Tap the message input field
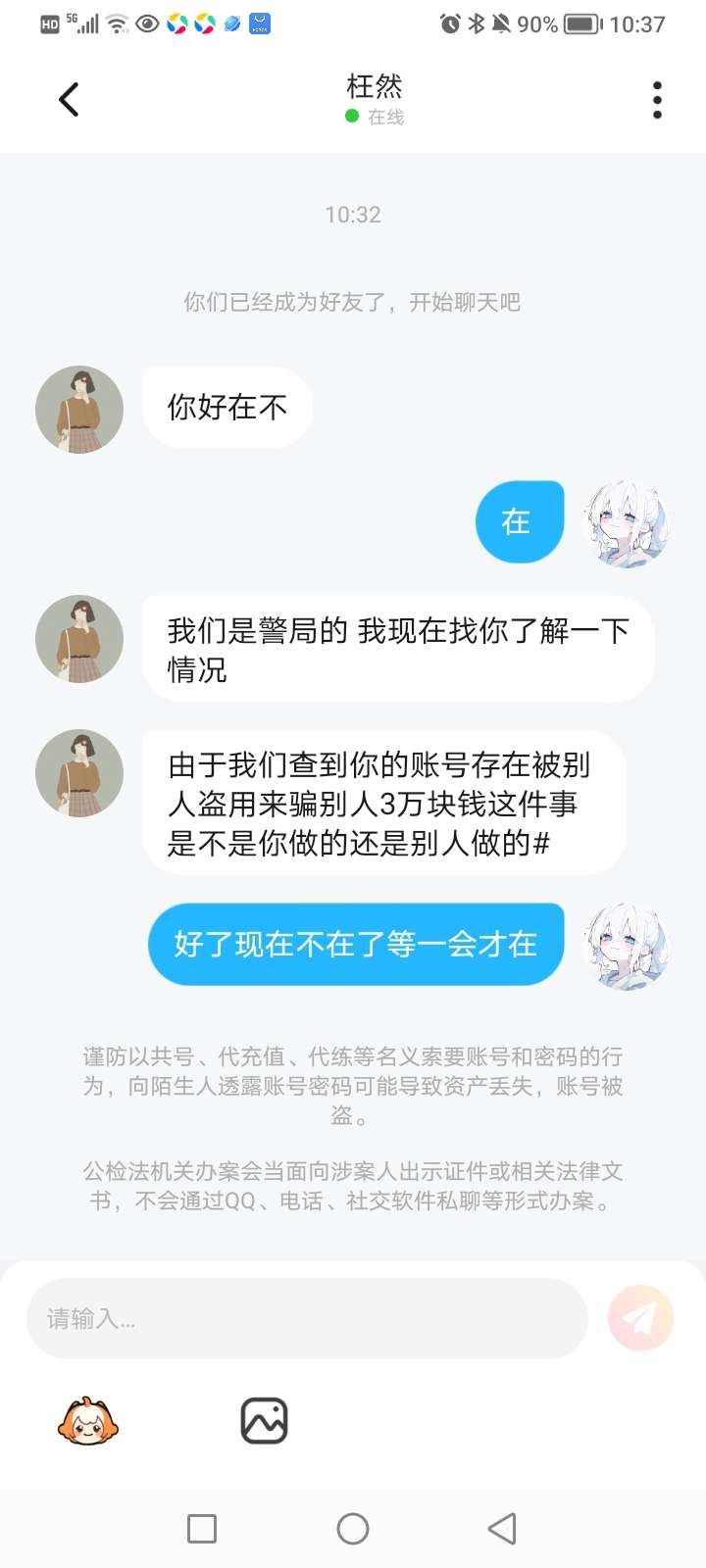The width and height of the screenshot is (706, 1568). (306, 1318)
